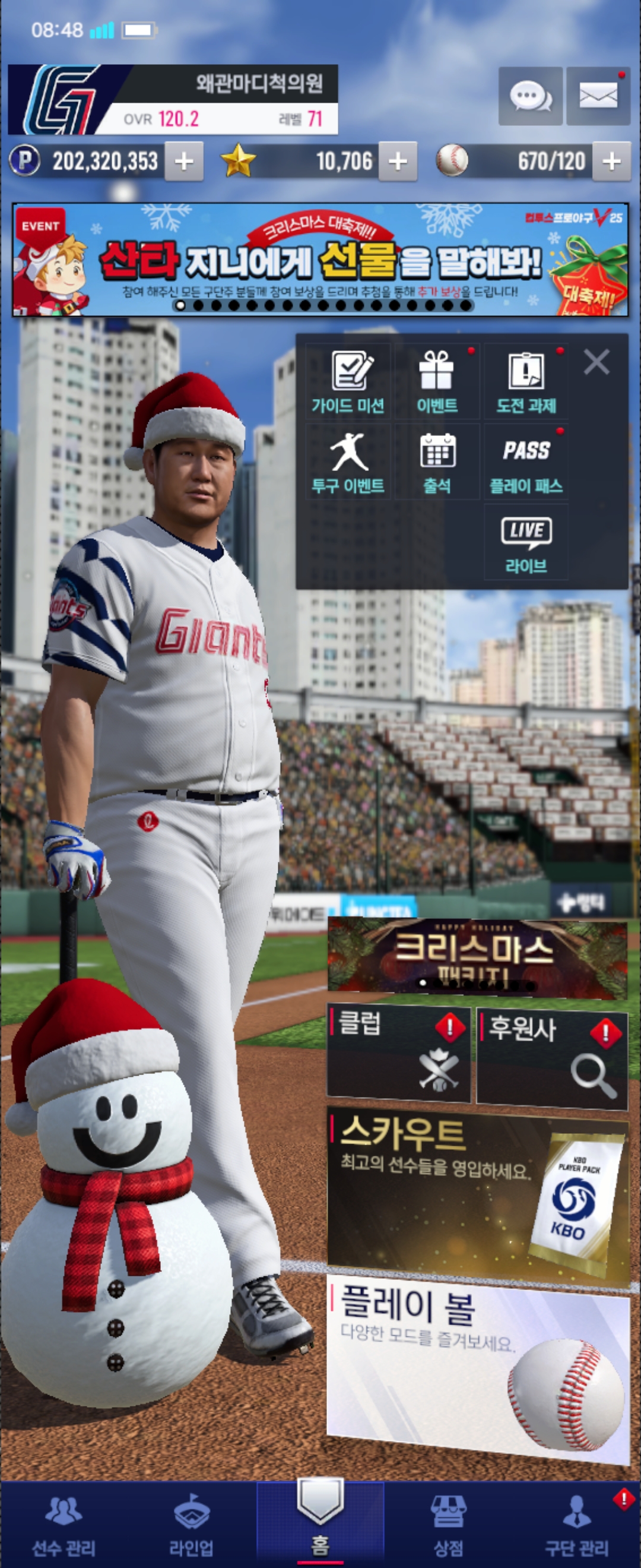Close the quick menu panel
The image size is (641, 1568).
(x=596, y=362)
